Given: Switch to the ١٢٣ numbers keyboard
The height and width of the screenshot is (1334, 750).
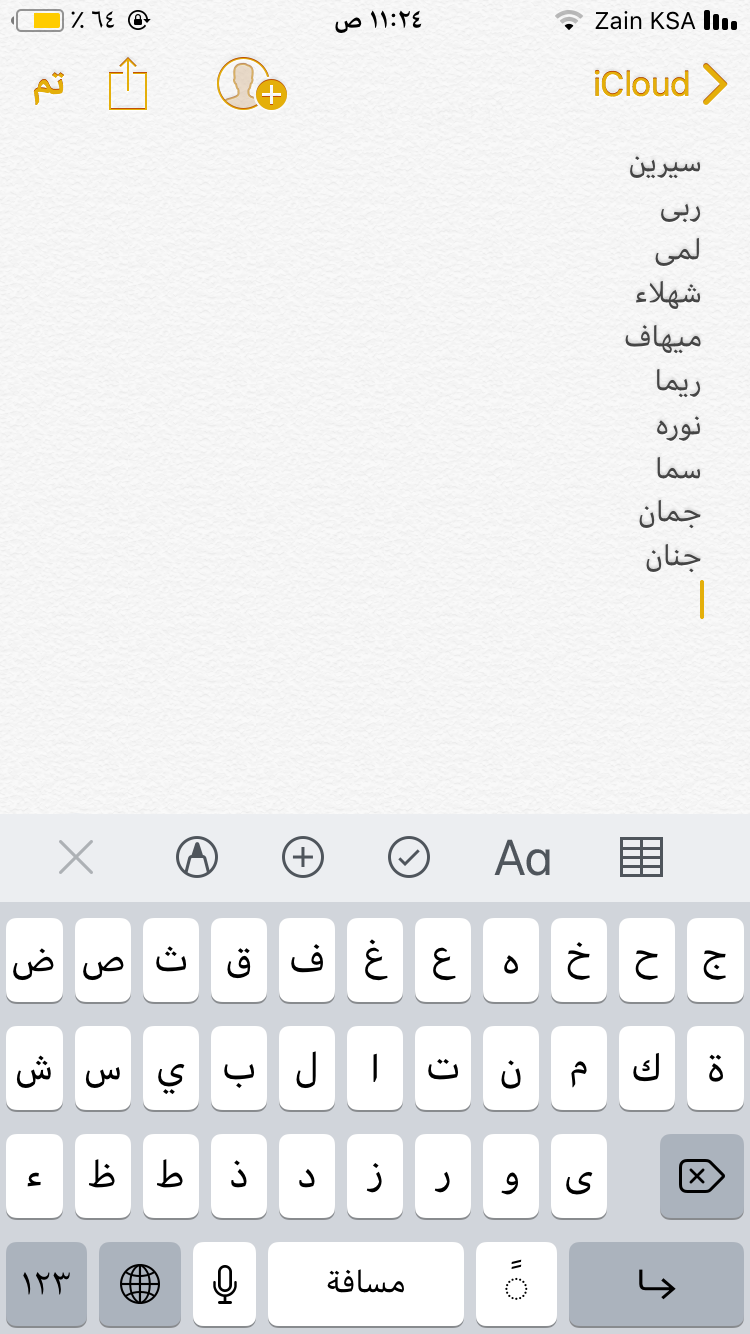Looking at the screenshot, I should pyautogui.click(x=47, y=1284).
